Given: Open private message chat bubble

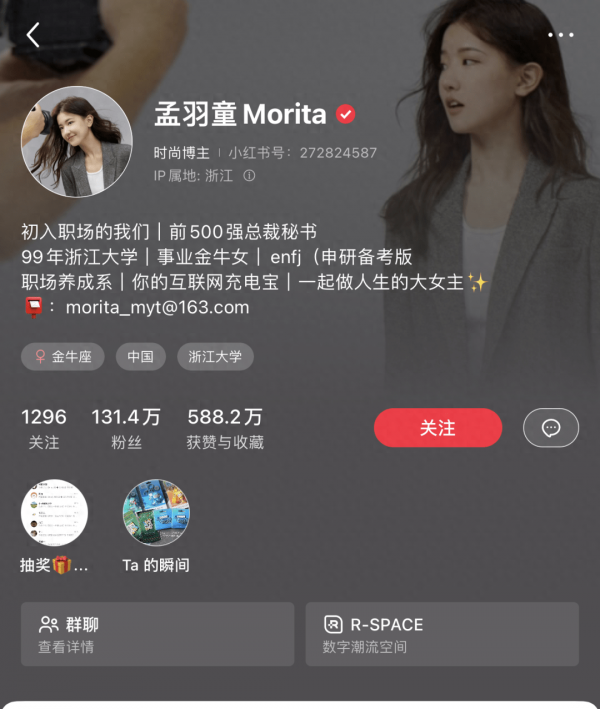Looking at the screenshot, I should coord(550,427).
